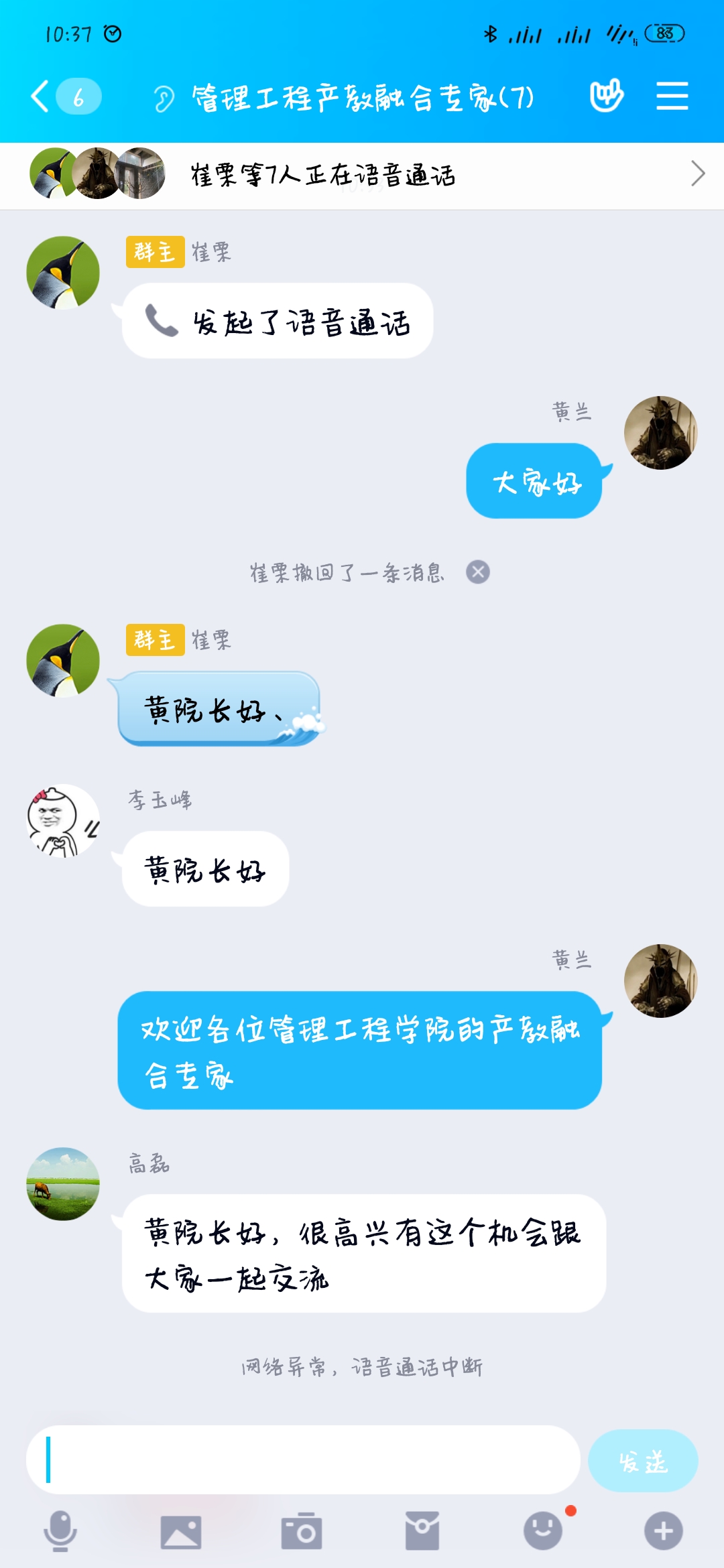Dismiss the recalled message notice
724x1568 pixels.
tap(478, 572)
